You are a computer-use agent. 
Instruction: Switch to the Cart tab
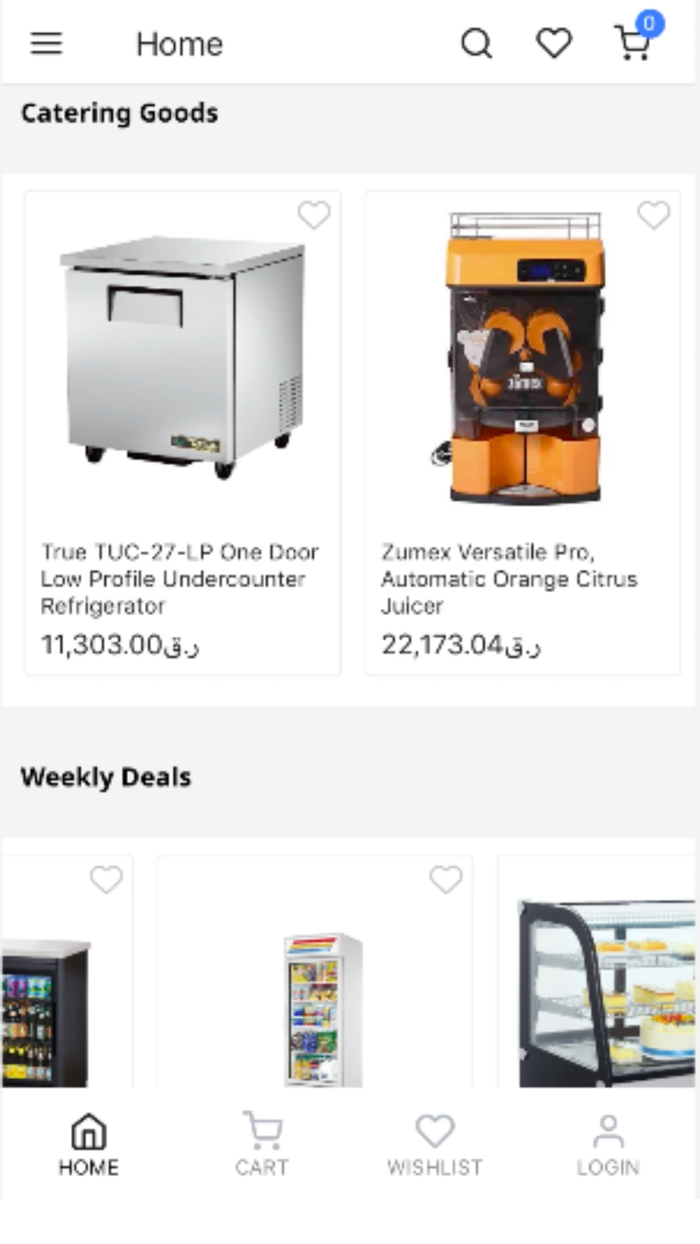click(x=262, y=1145)
